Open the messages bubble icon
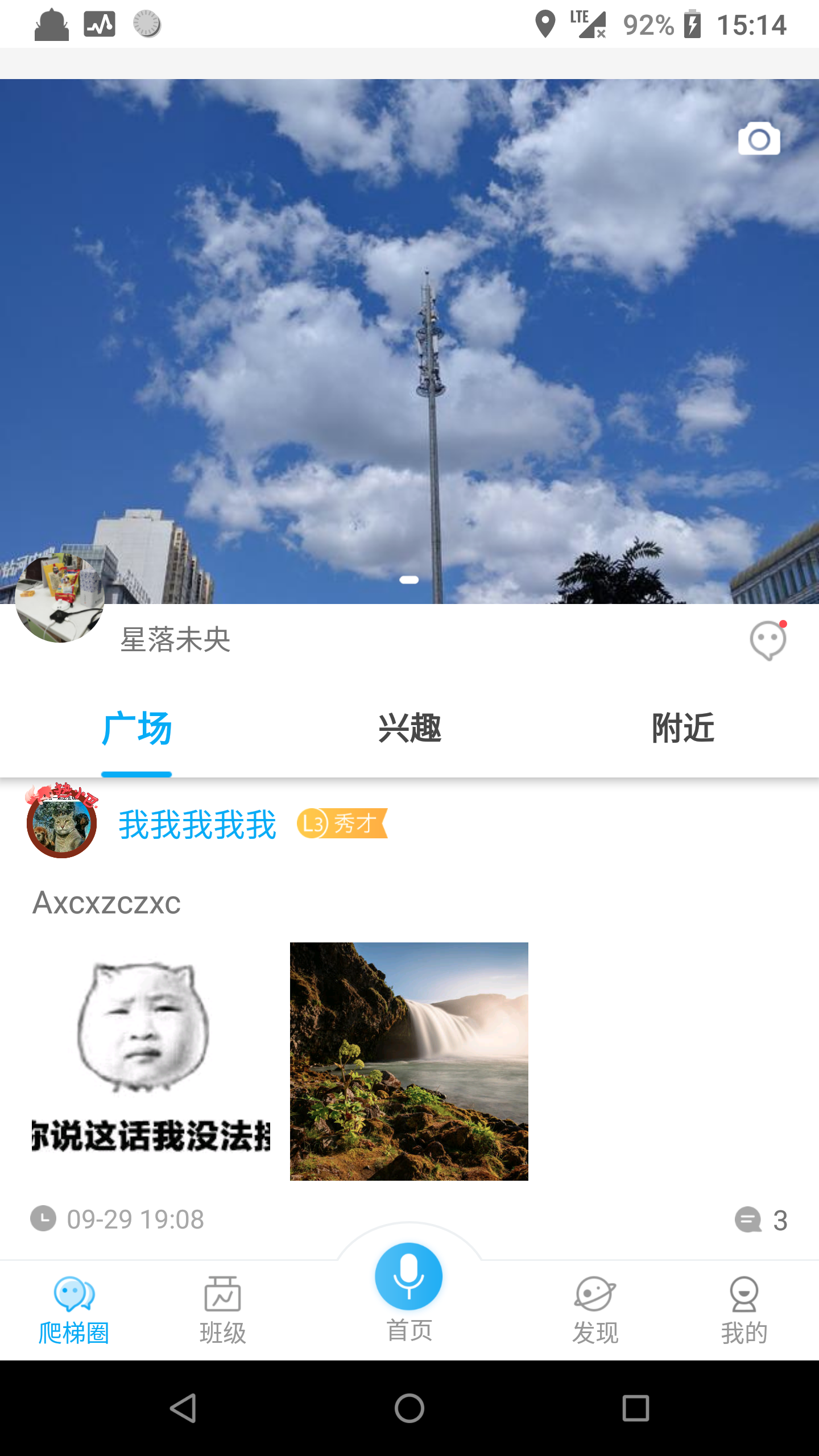This screenshot has height=1456, width=819. 768,640
